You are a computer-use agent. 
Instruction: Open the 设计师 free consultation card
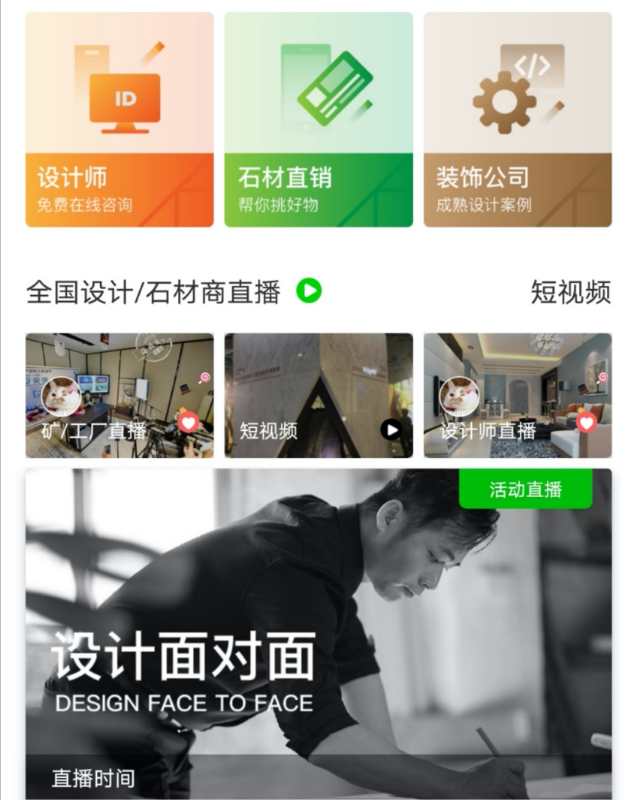[119, 120]
